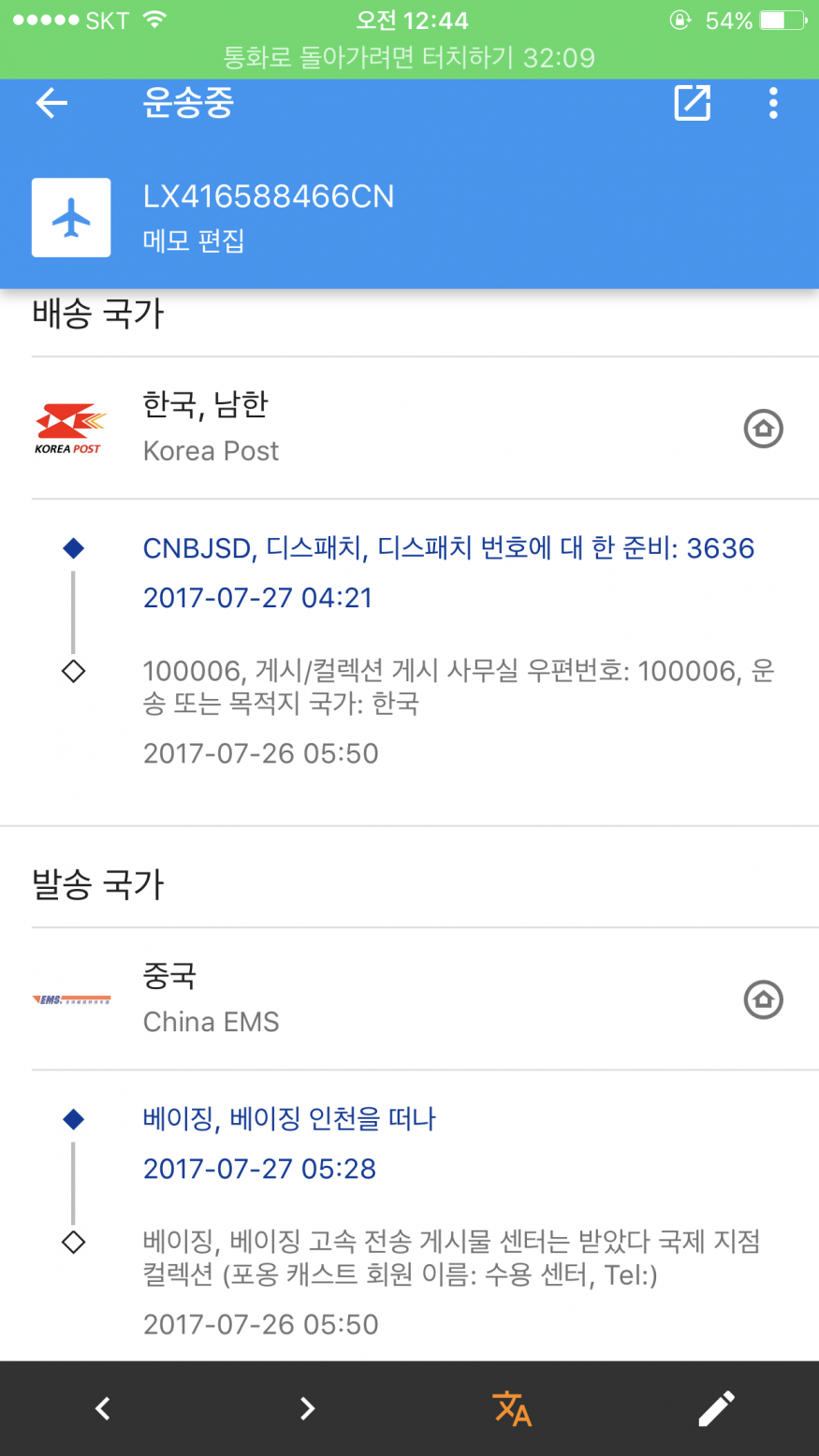Open tracking in external browser icon

(693, 103)
